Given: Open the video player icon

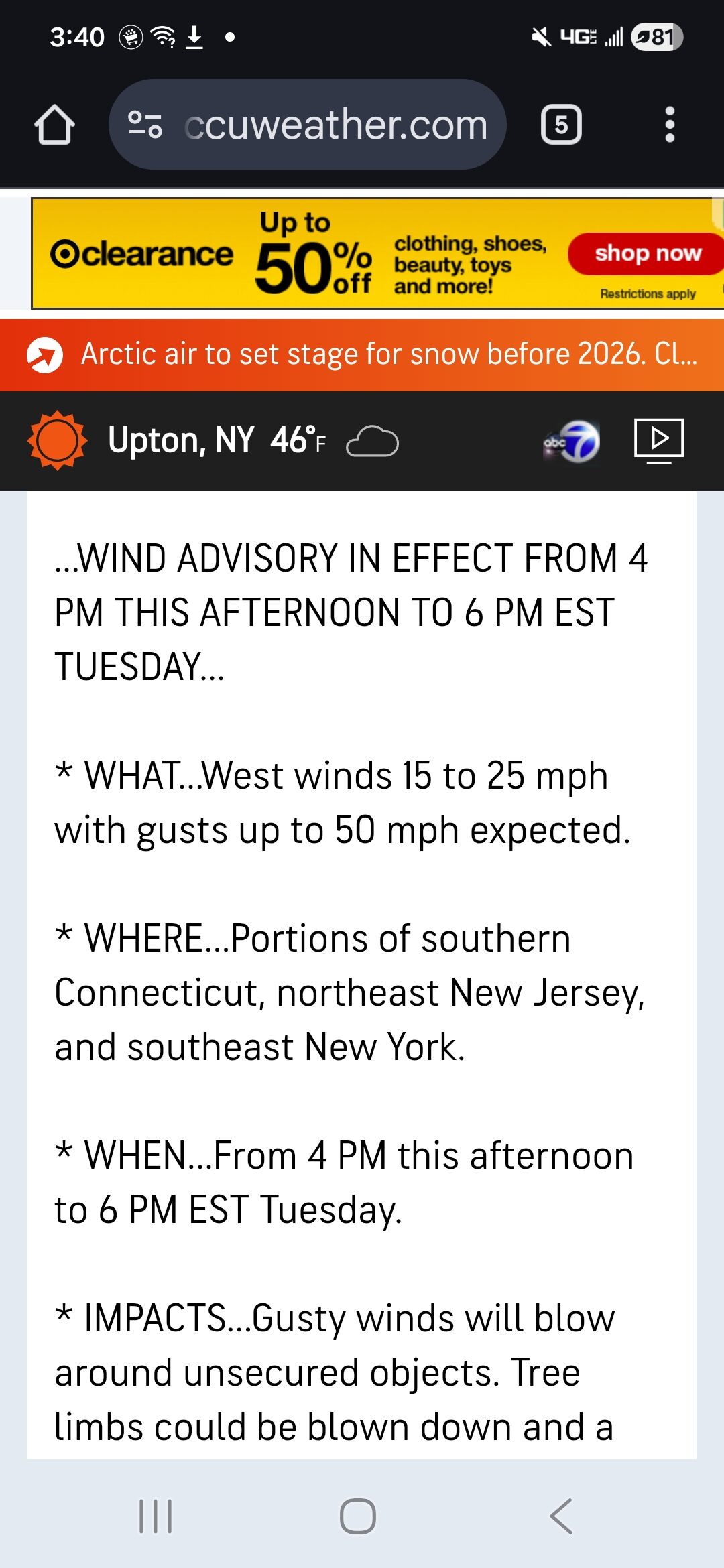Looking at the screenshot, I should pyautogui.click(x=658, y=440).
